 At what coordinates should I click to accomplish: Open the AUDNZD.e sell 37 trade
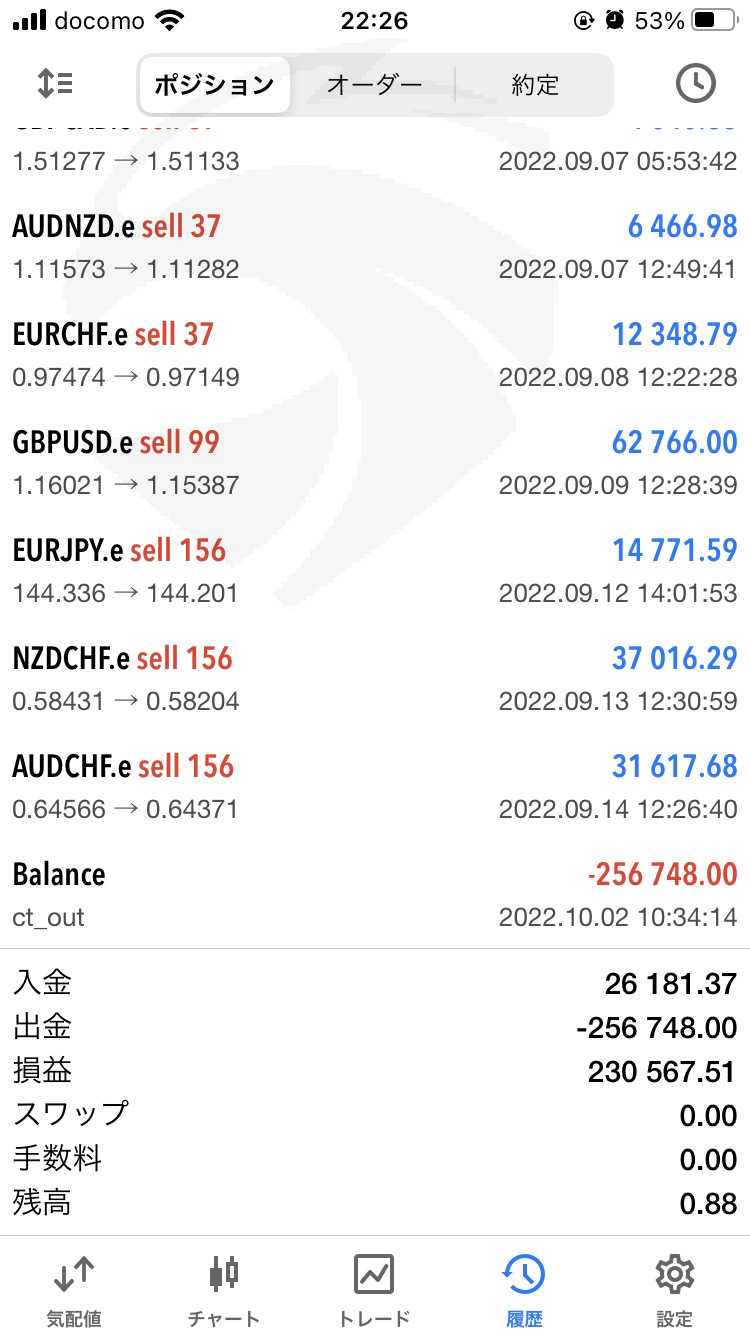click(x=375, y=247)
